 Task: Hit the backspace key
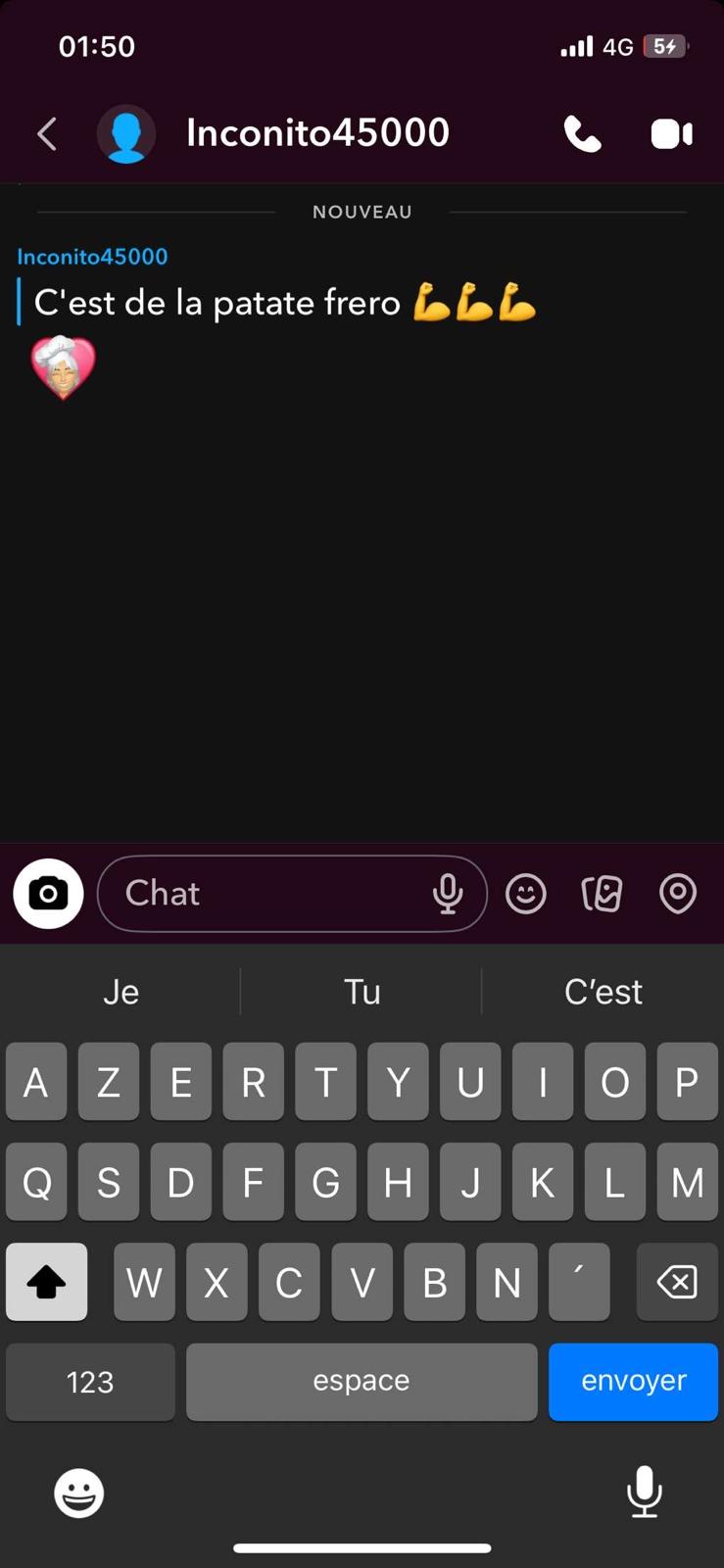(x=677, y=1282)
